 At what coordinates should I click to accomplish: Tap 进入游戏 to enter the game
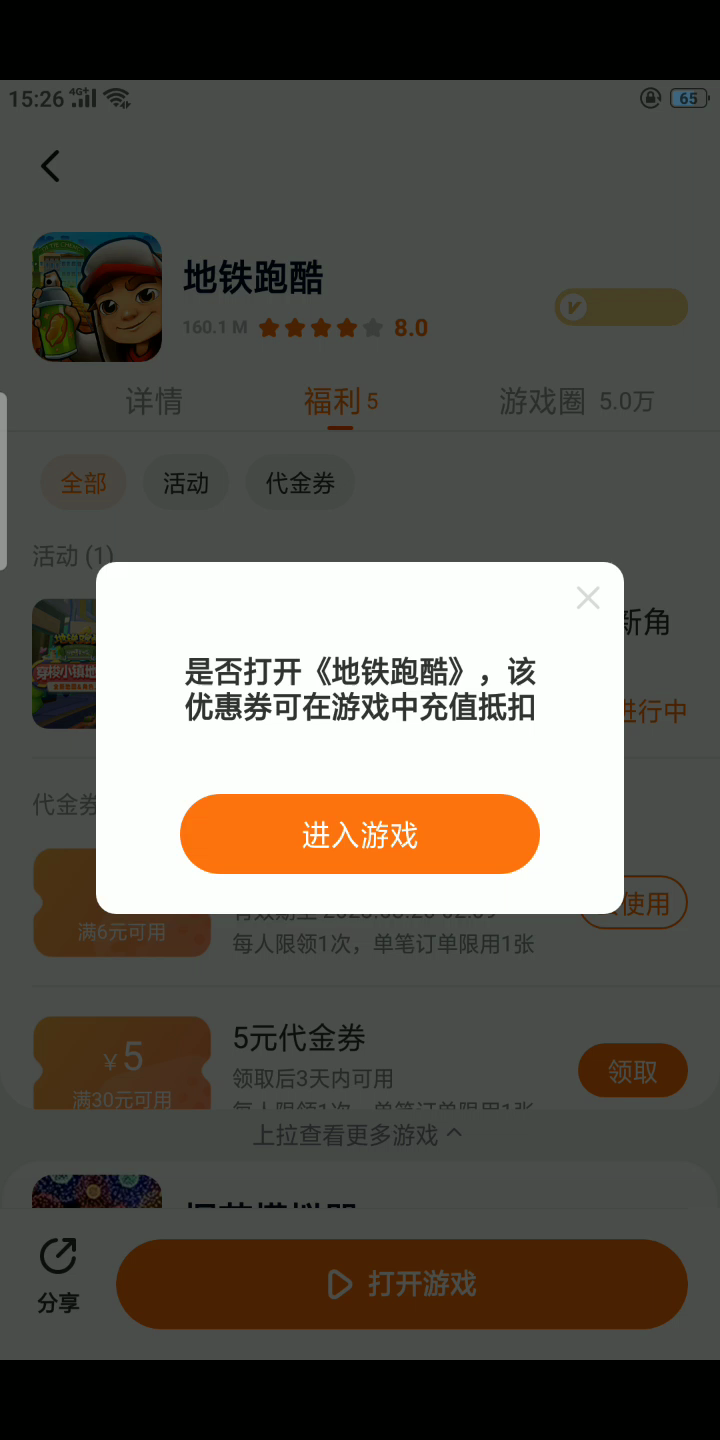pos(360,834)
